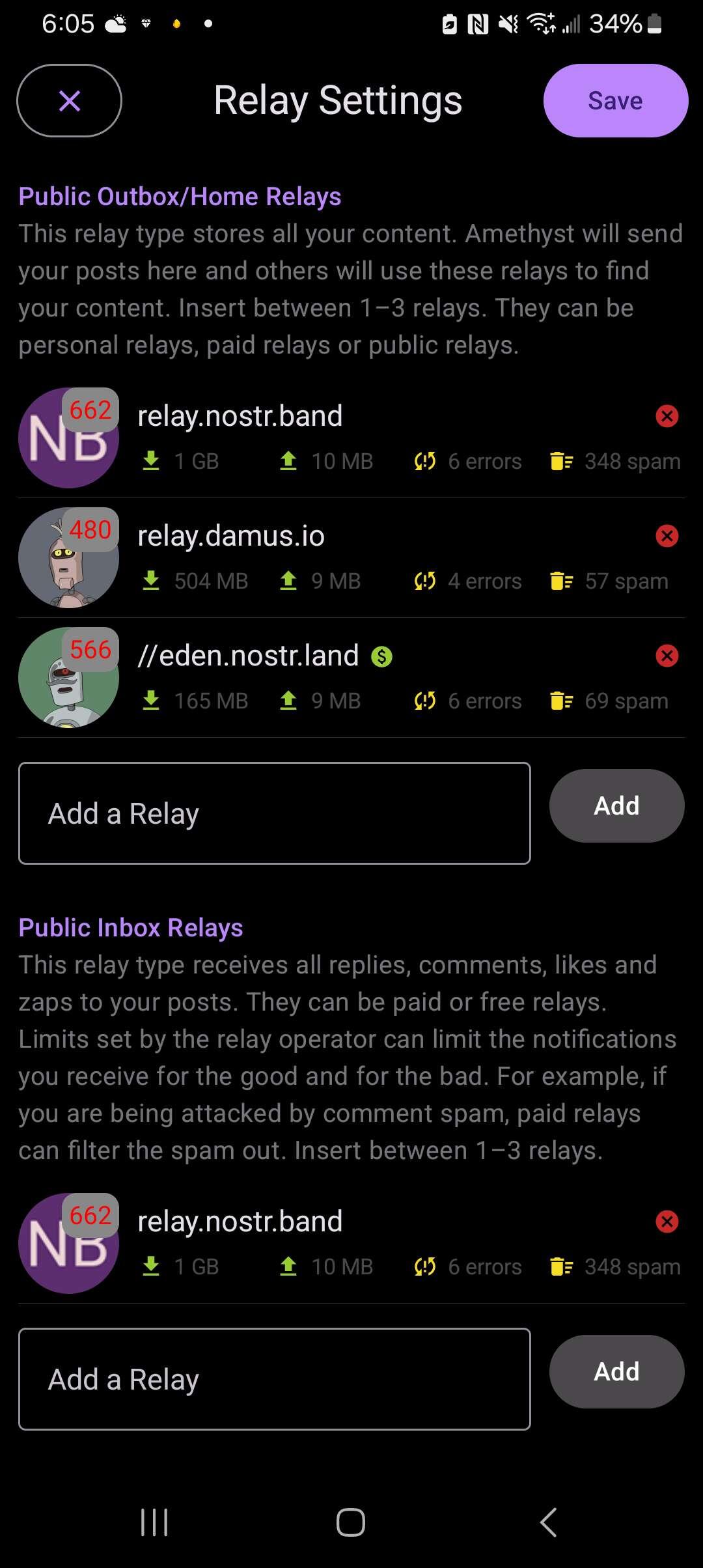Screen dimensions: 703x1568
Task: Open relay.nostr.band details in Inbox list
Action: pyautogui.click(x=240, y=1222)
